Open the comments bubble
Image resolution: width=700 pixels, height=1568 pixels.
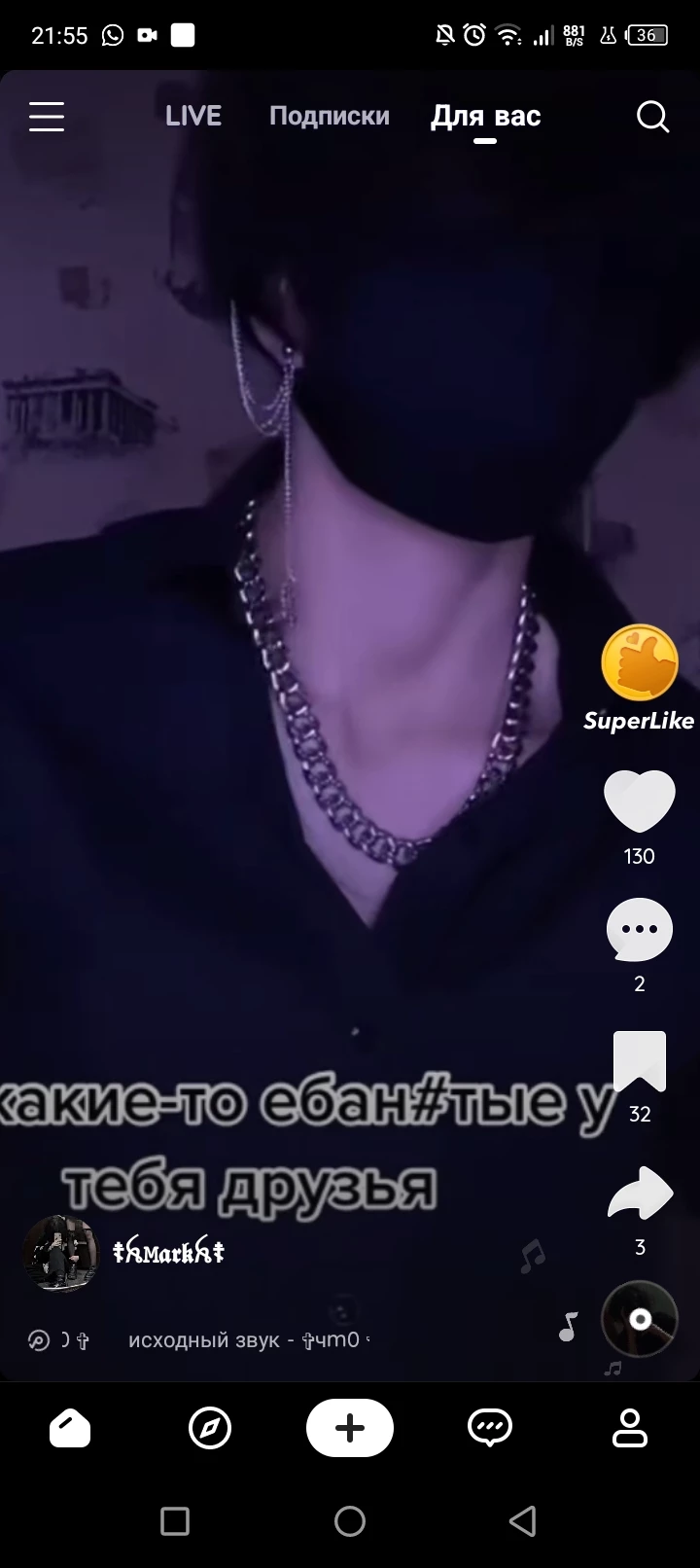click(x=639, y=930)
